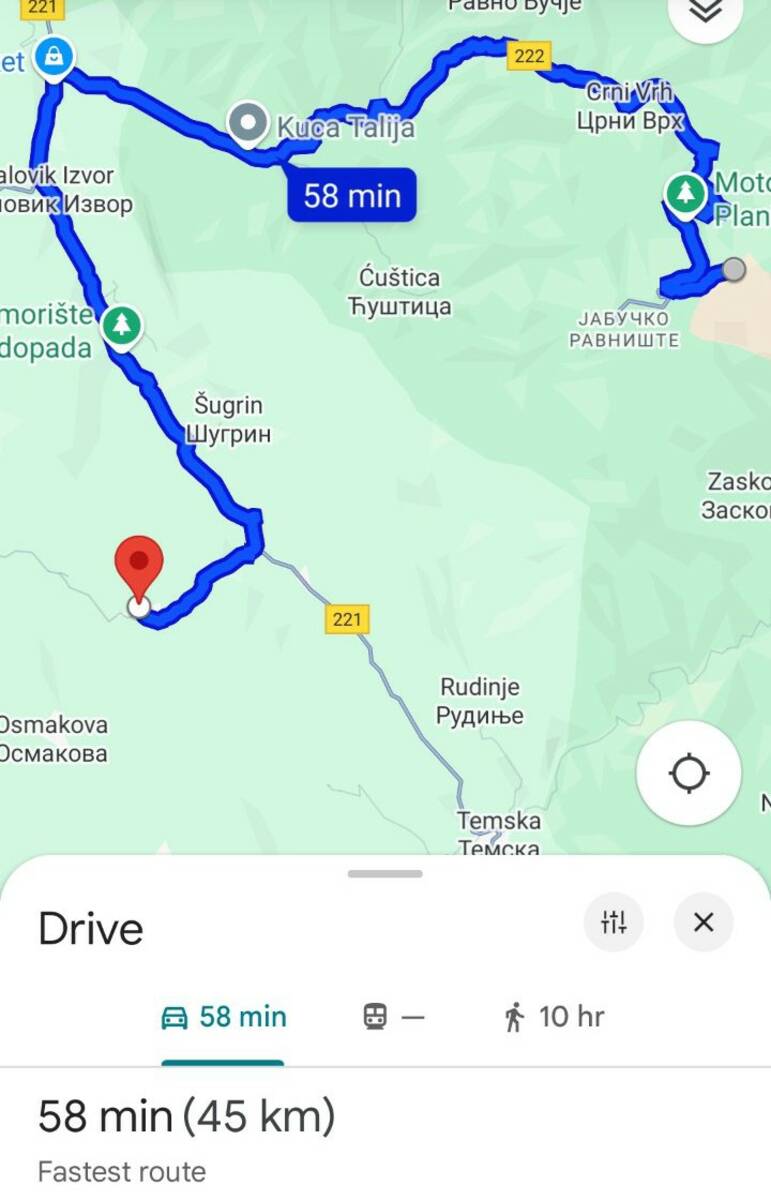The width and height of the screenshot is (771, 1200).
Task: Tap the 58 min route label on the map
Action: 352,195
